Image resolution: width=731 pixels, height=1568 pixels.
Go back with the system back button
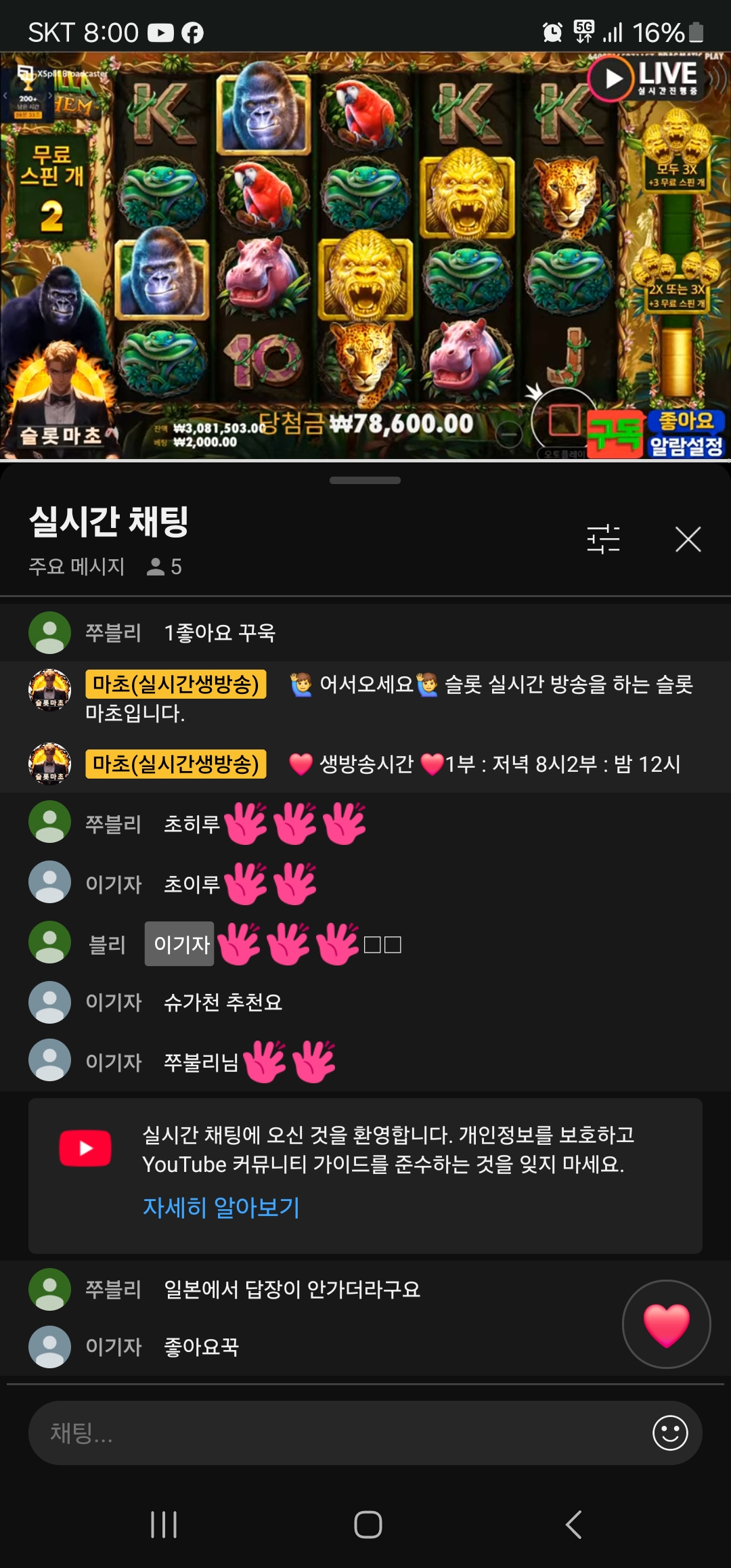point(573,1525)
